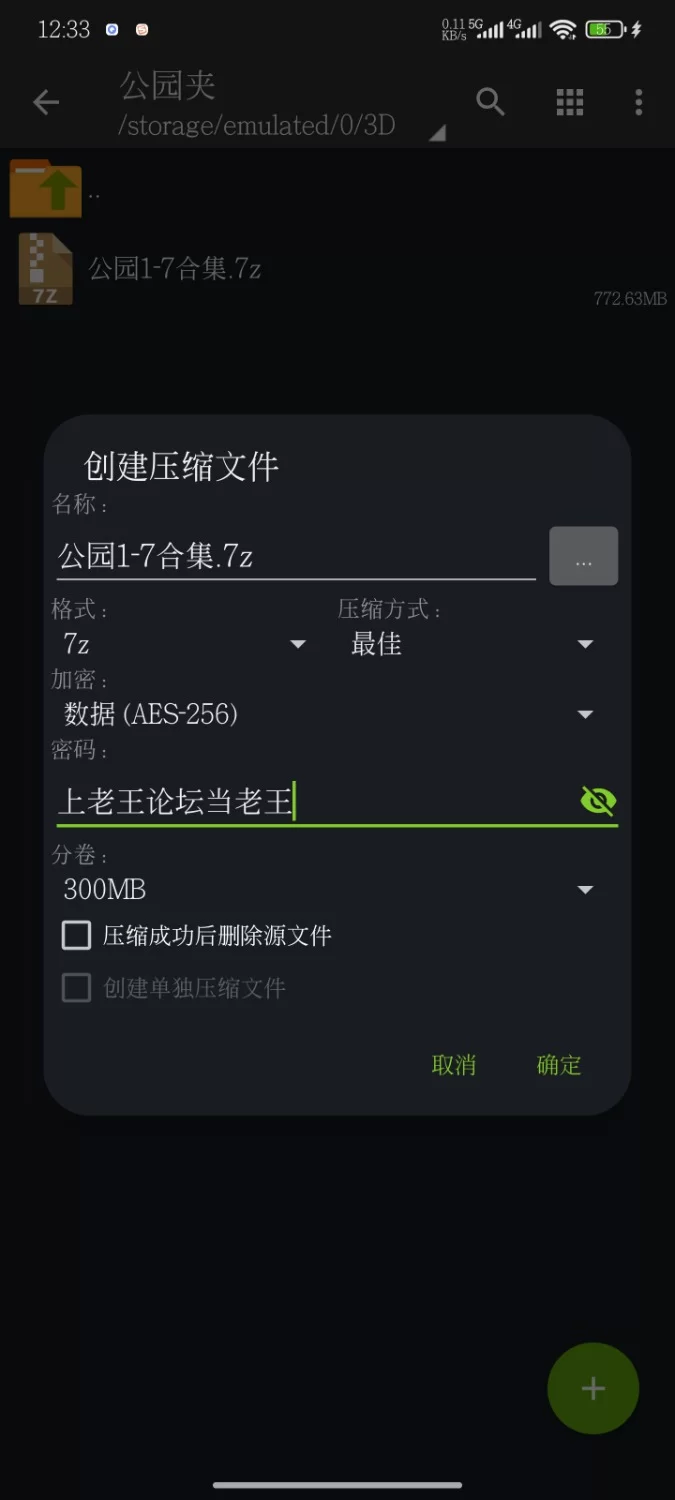Open the 格式 7z format dropdown
Screen dimensions: 675x1500
tap(185, 644)
